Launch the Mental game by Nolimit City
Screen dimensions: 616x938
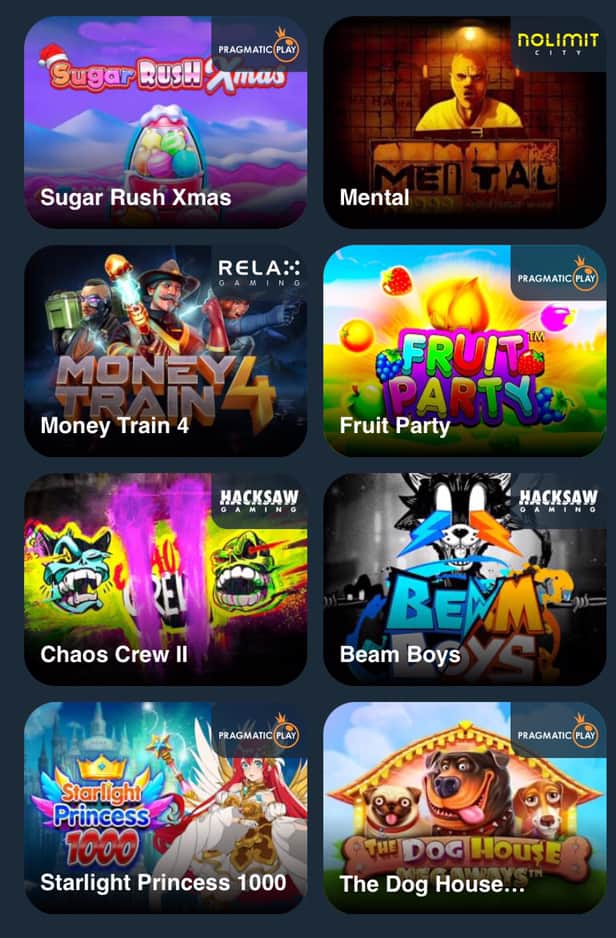pyautogui.click(x=465, y=122)
